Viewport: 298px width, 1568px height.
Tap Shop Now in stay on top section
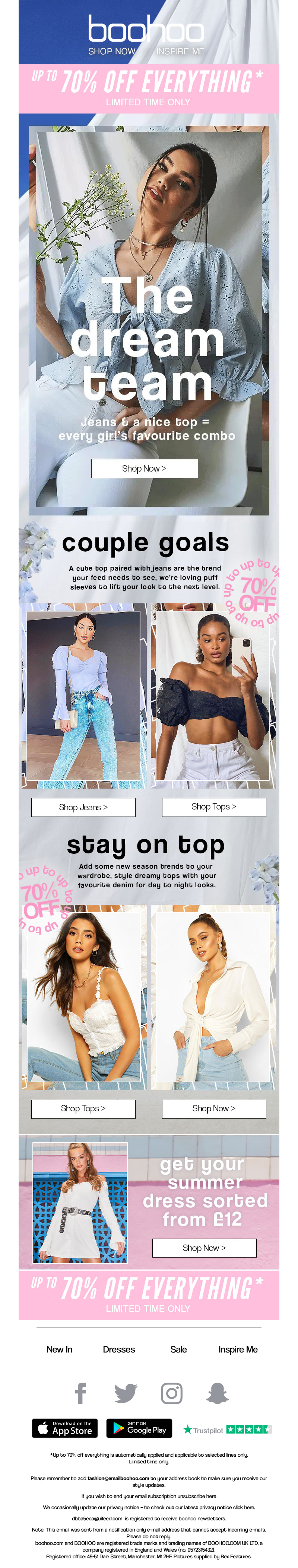214,1108
